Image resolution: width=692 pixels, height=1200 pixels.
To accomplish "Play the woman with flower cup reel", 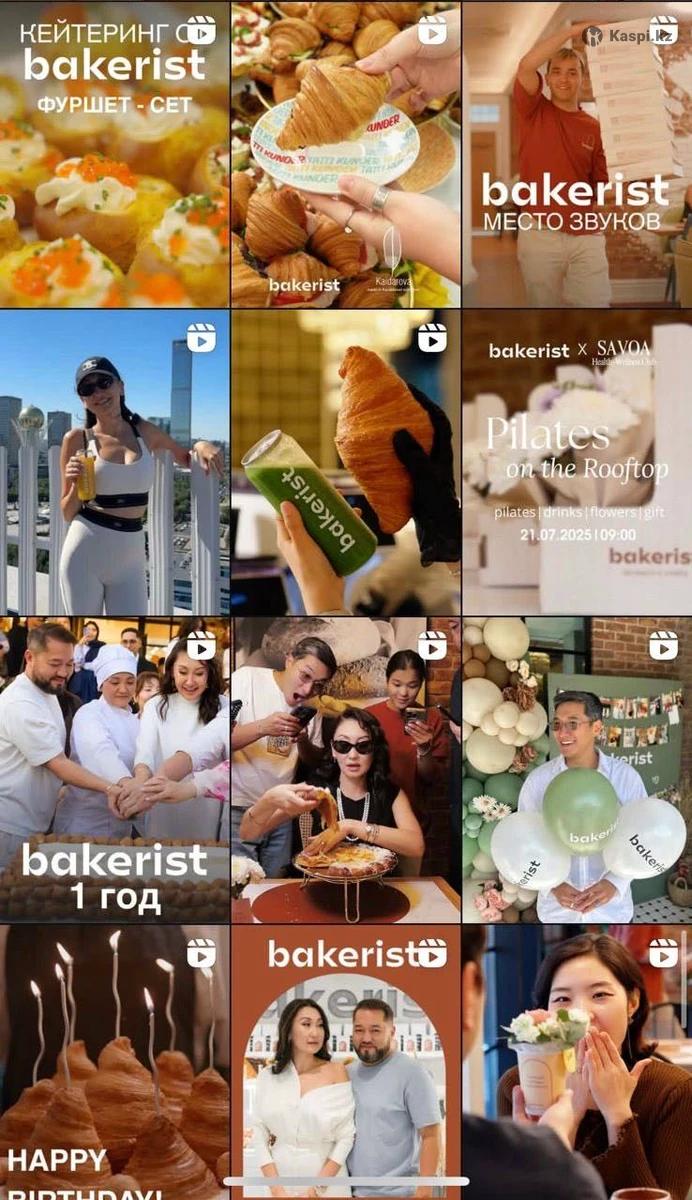I will click(x=577, y=1065).
